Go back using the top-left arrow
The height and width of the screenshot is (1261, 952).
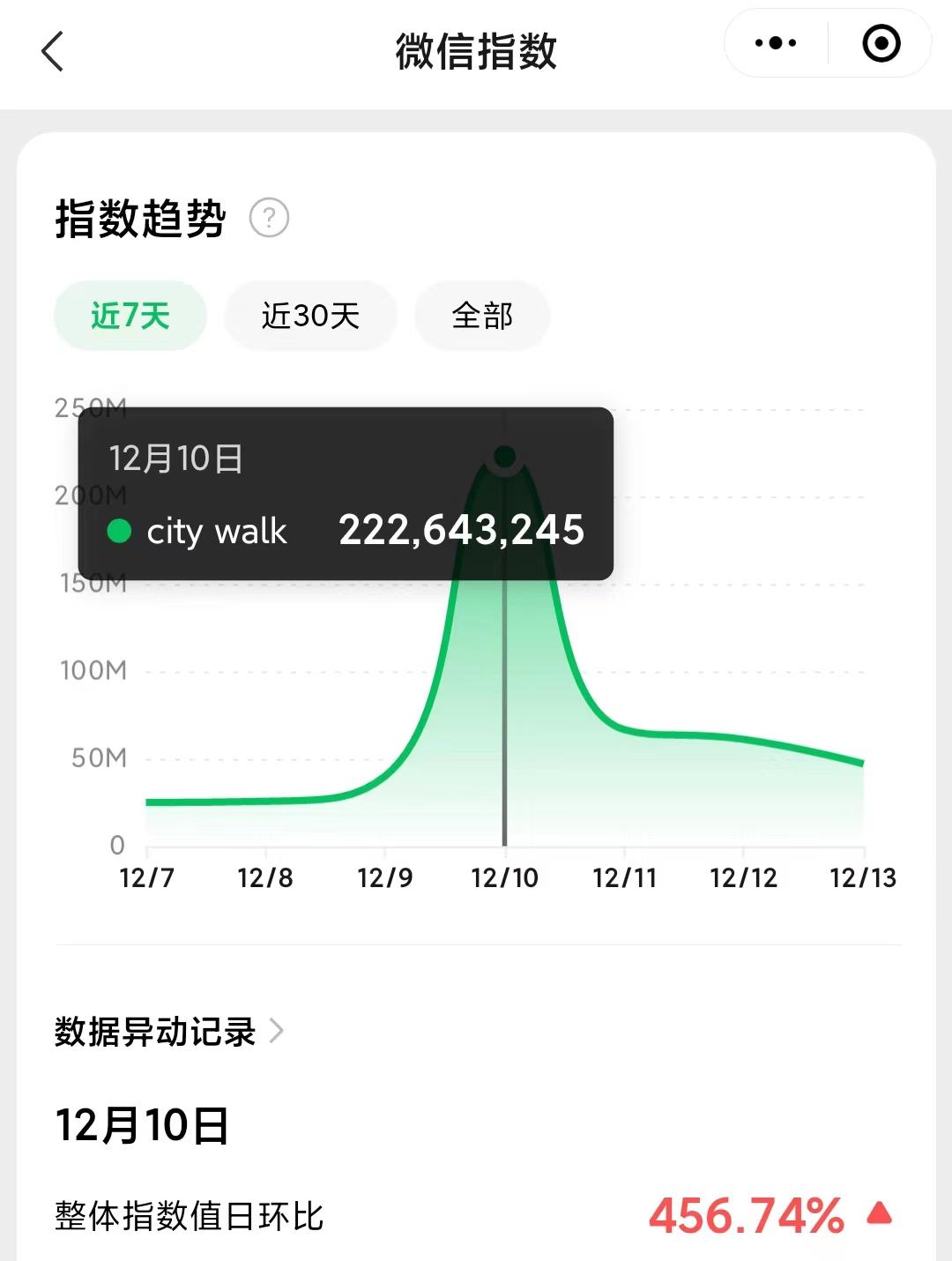(53, 51)
